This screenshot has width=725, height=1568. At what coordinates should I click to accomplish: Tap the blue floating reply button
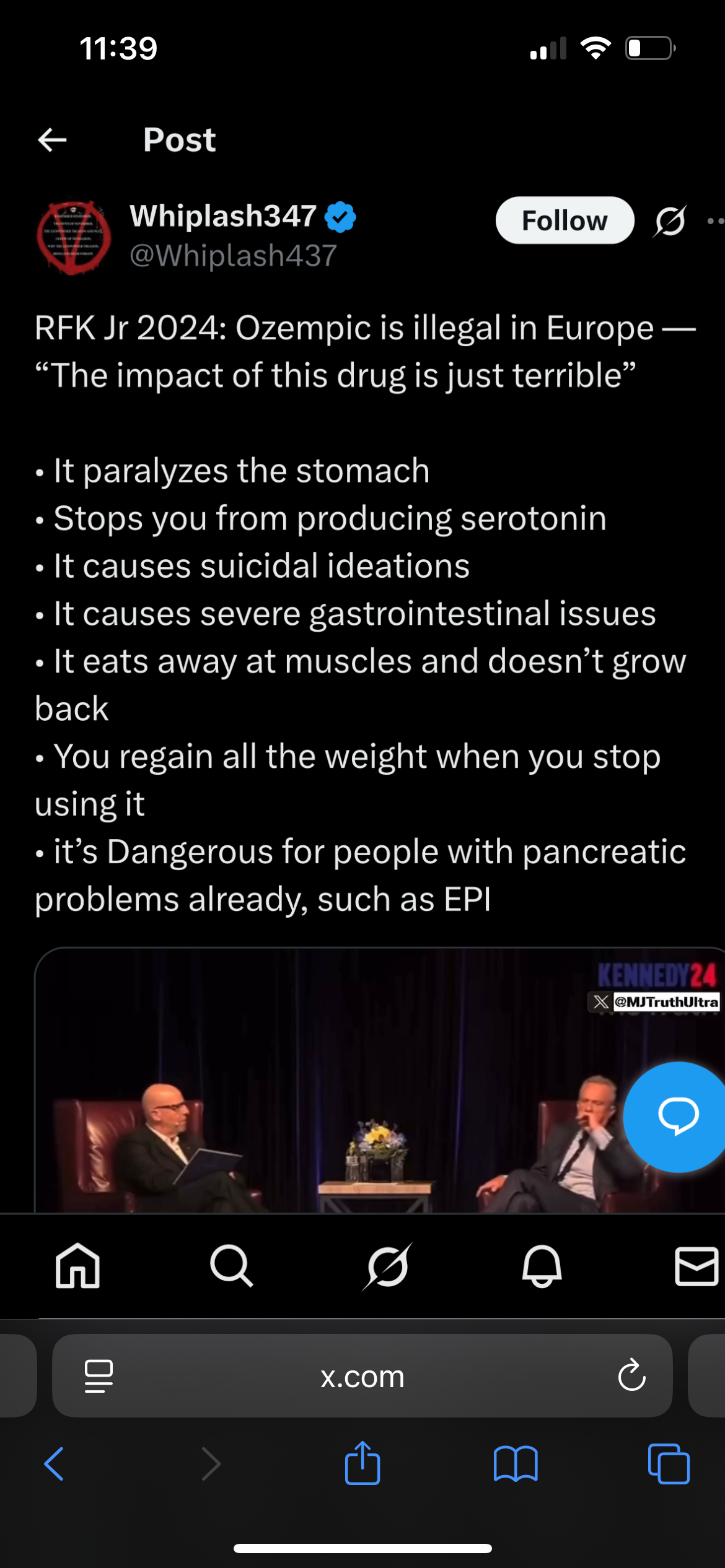678,1117
